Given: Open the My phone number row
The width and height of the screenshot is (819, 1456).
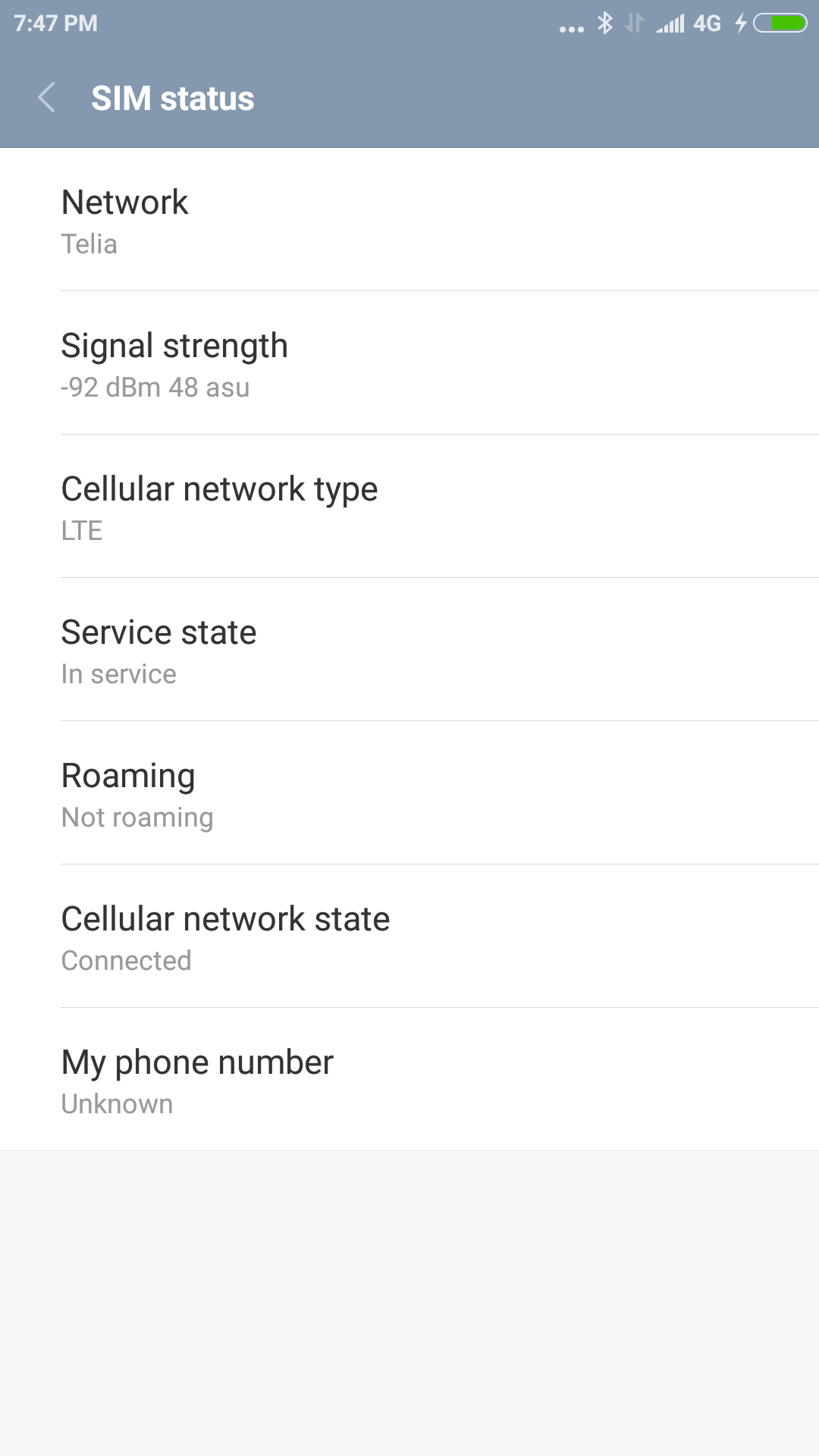Looking at the screenshot, I should [409, 1080].
